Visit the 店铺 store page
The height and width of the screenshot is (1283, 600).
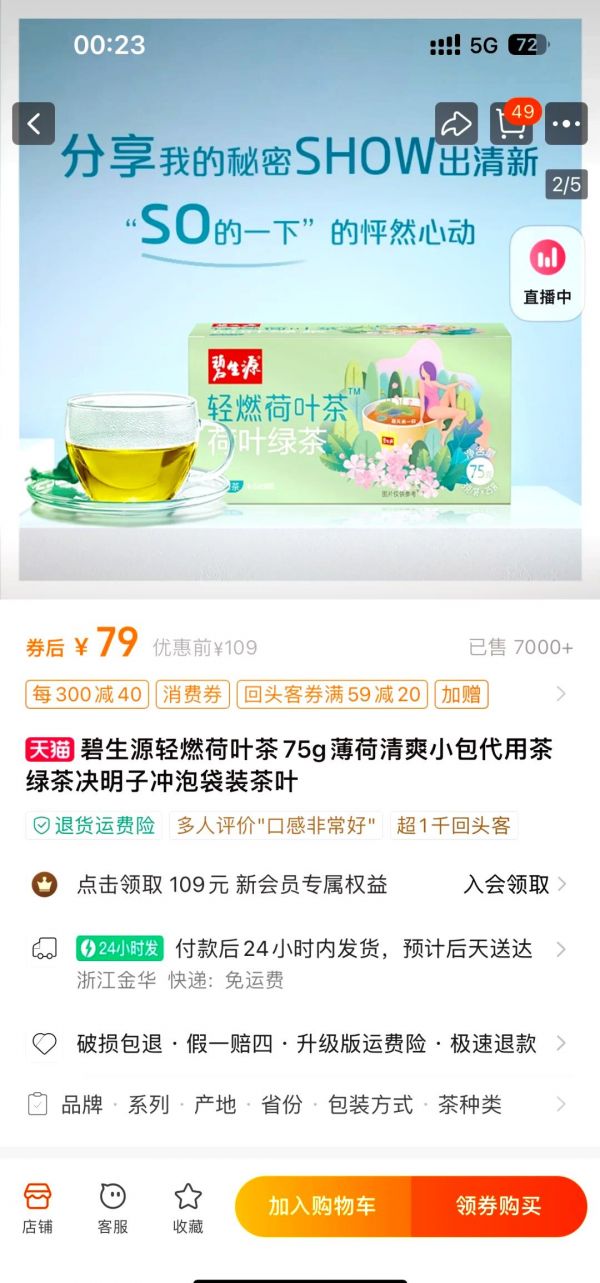point(37,1208)
